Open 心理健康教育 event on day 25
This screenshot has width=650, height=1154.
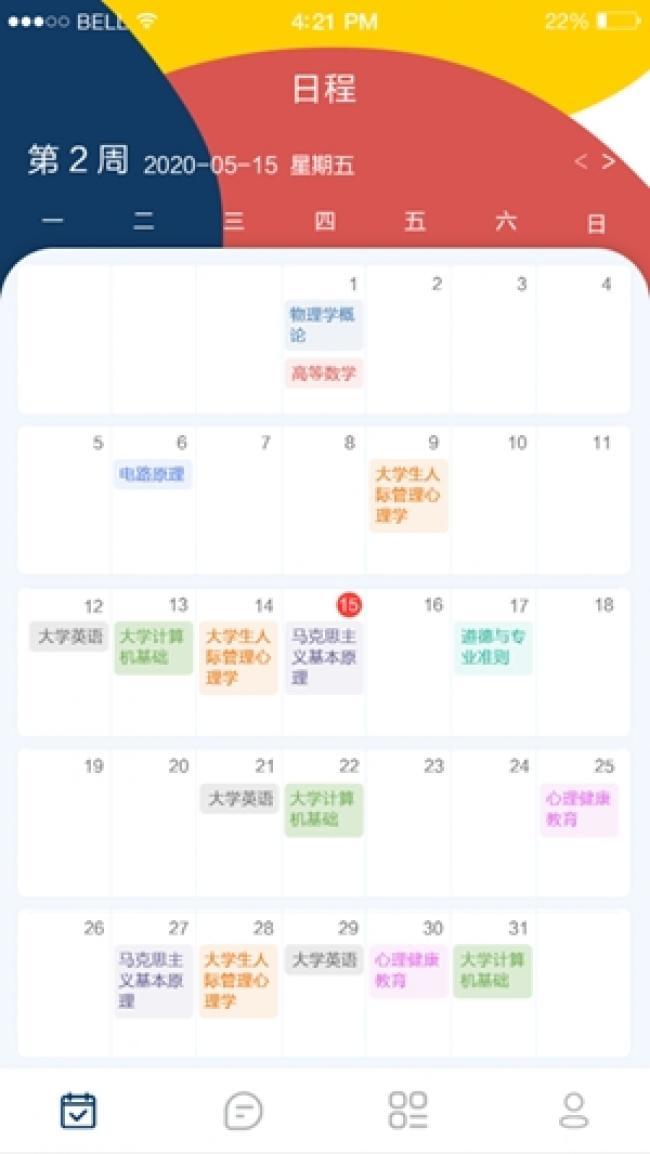578,809
